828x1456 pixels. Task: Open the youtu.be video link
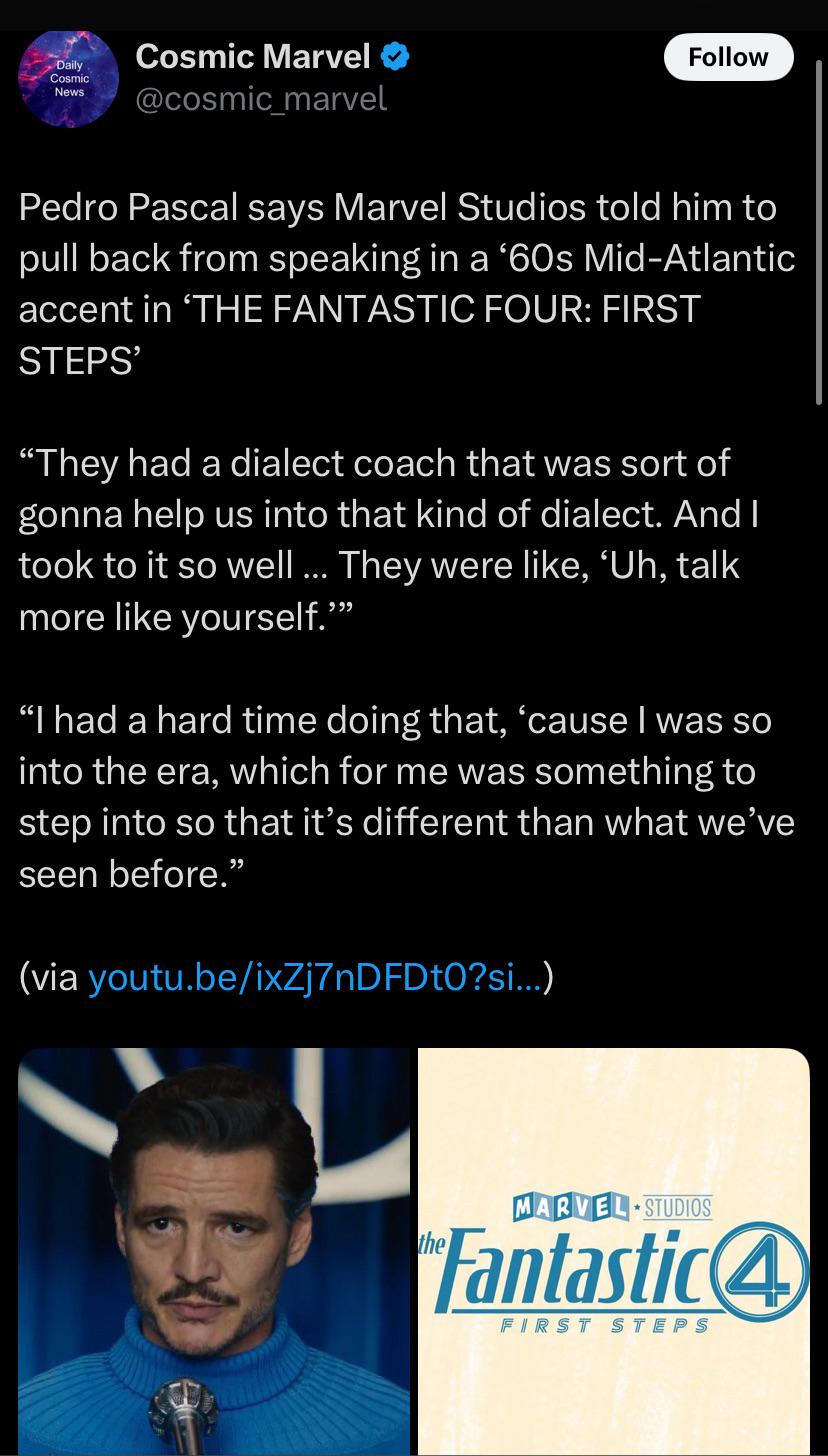point(314,976)
